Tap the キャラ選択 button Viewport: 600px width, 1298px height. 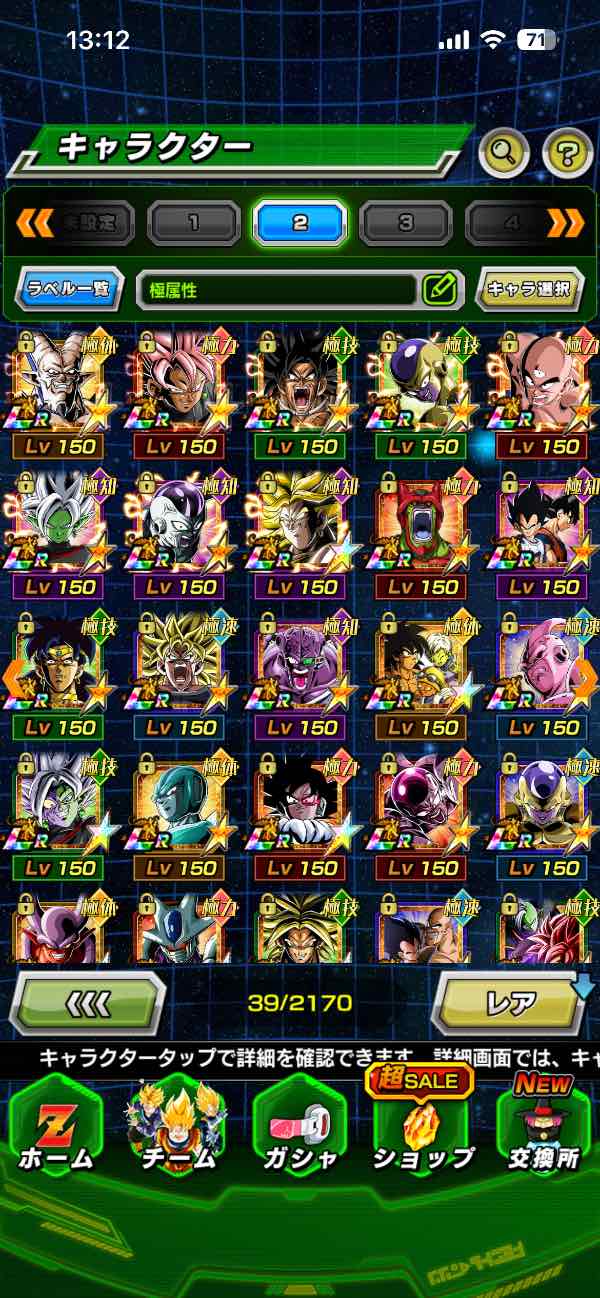tap(529, 290)
